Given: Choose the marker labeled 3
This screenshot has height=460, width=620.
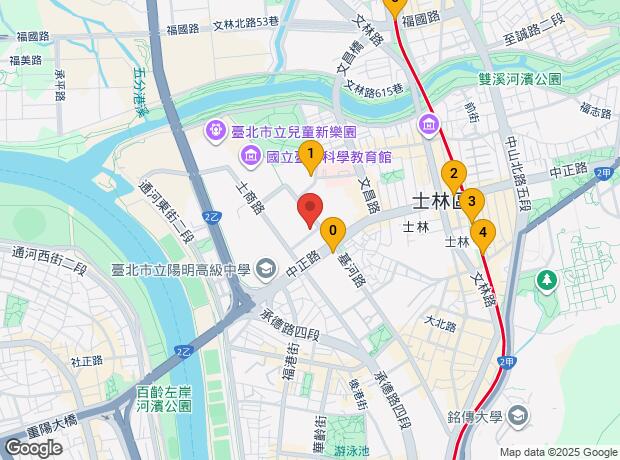Looking at the screenshot, I should (470, 201).
